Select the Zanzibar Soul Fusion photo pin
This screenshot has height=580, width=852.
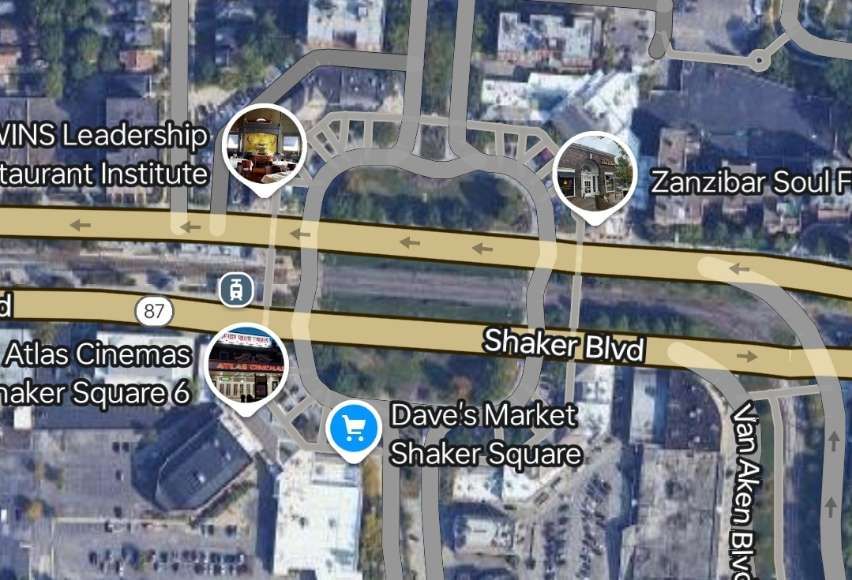pyautogui.click(x=595, y=172)
